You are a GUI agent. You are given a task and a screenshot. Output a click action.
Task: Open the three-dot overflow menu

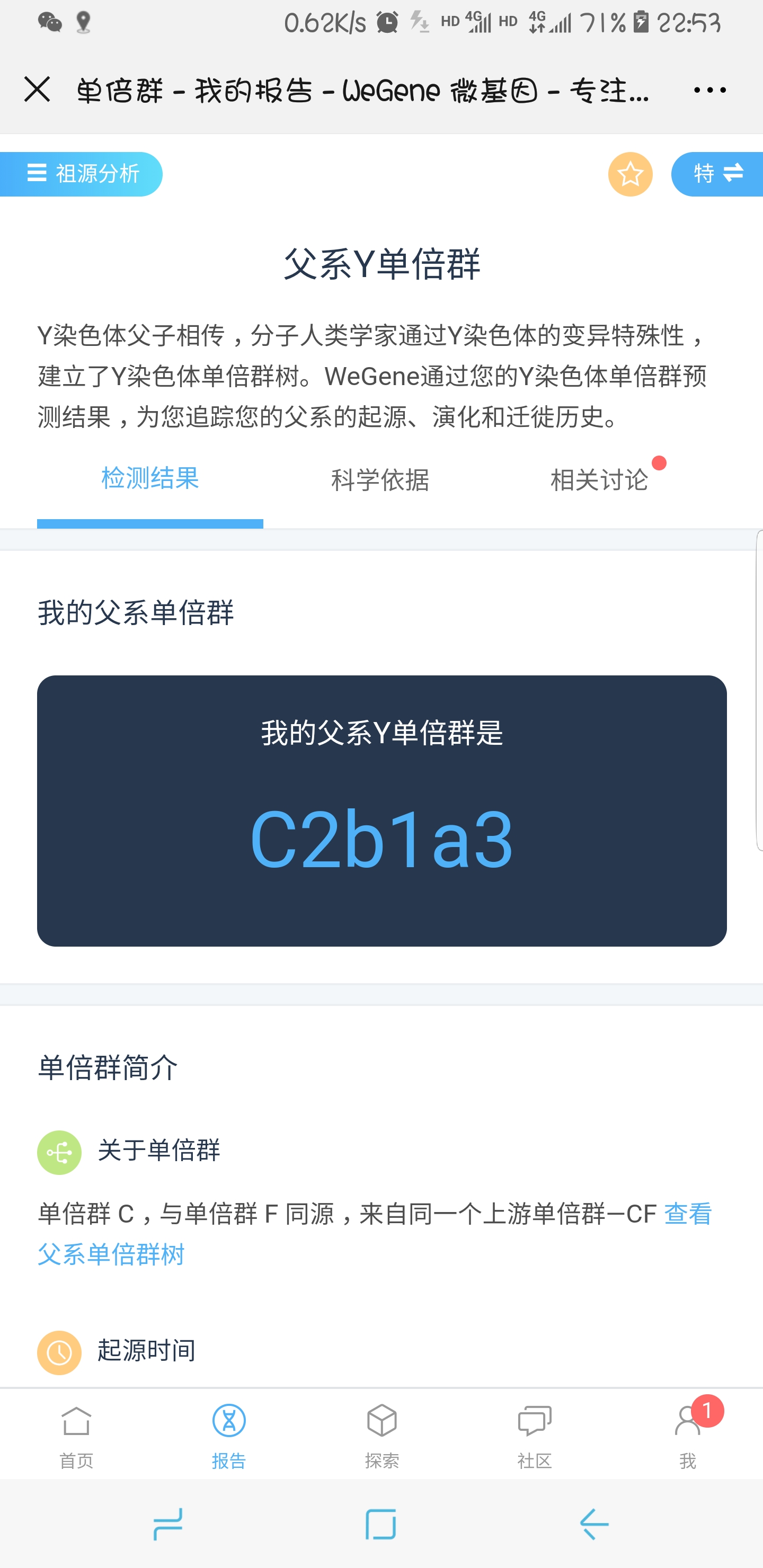pos(709,90)
